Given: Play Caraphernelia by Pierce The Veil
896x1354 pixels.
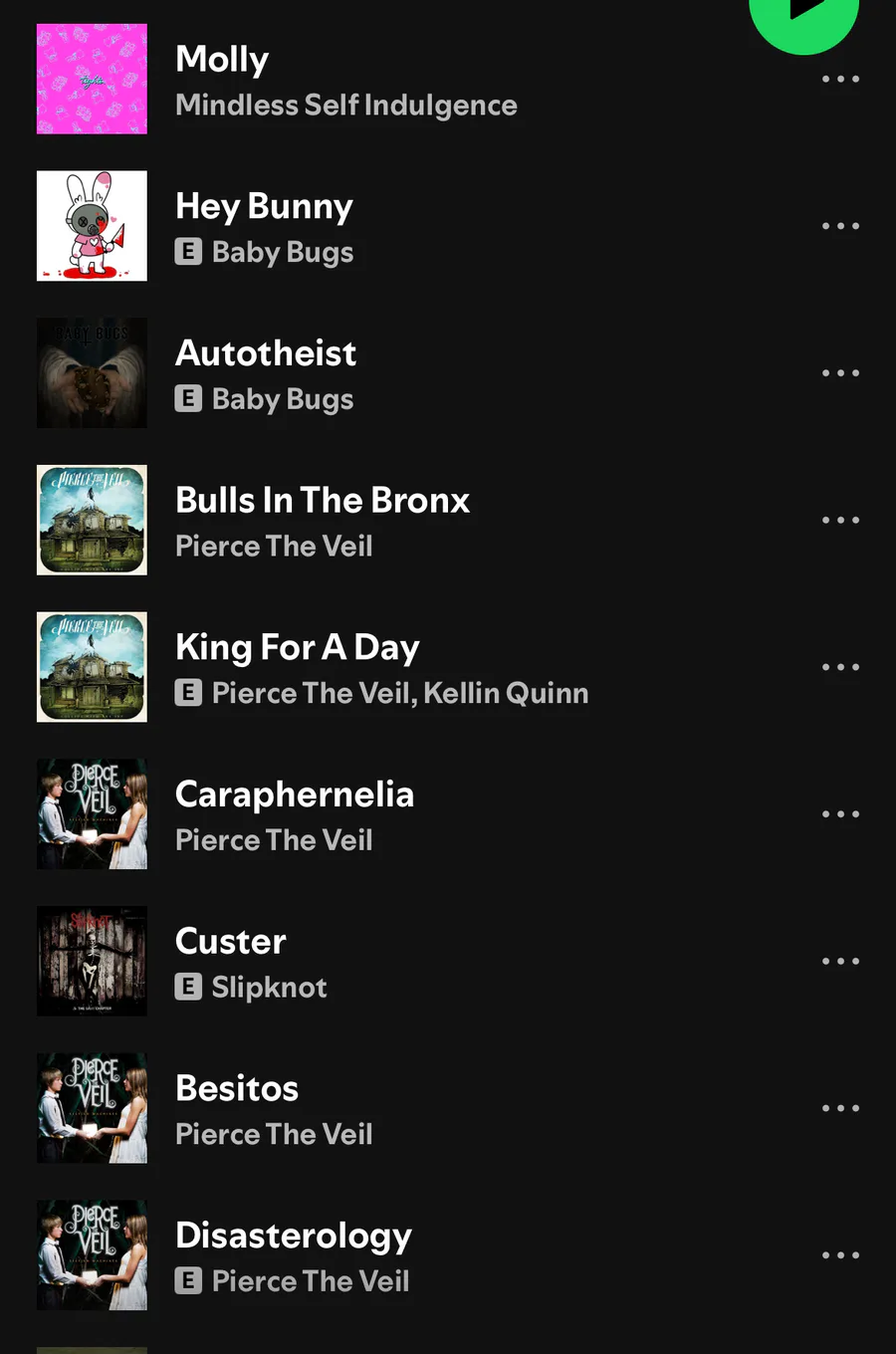Looking at the screenshot, I should (294, 814).
